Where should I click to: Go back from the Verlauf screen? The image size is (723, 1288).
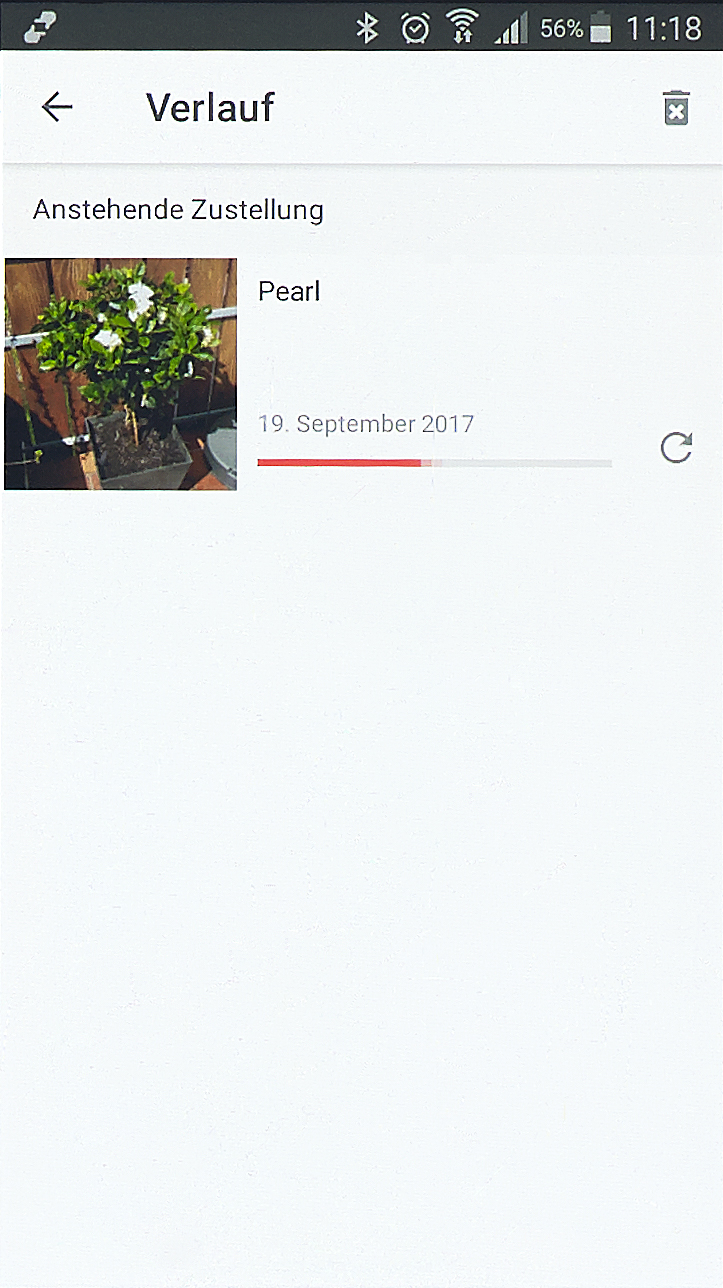click(57, 107)
